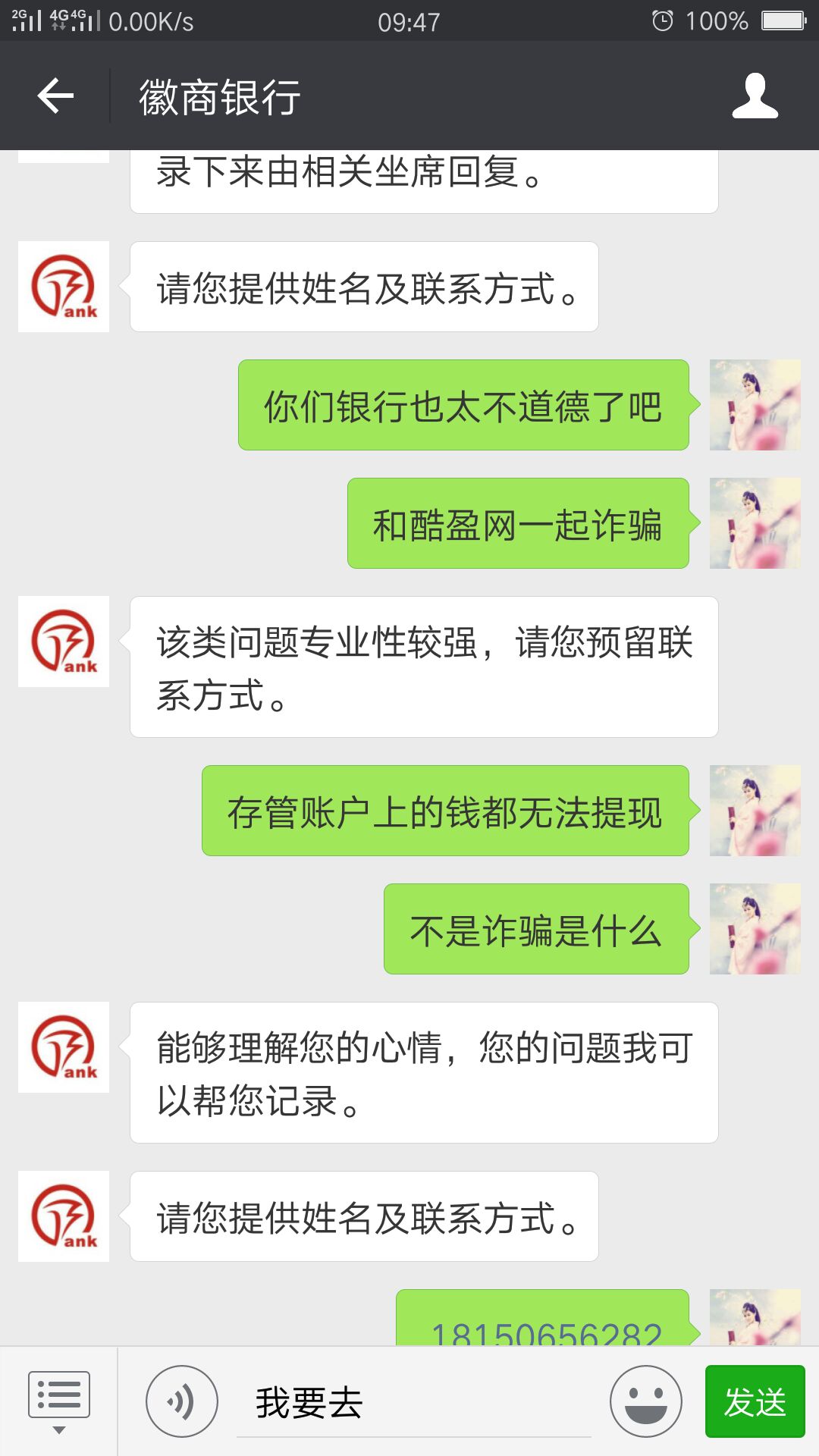Open my avatar beside 和酷盈网一起诈骗
The width and height of the screenshot is (819, 1456).
[x=755, y=523]
